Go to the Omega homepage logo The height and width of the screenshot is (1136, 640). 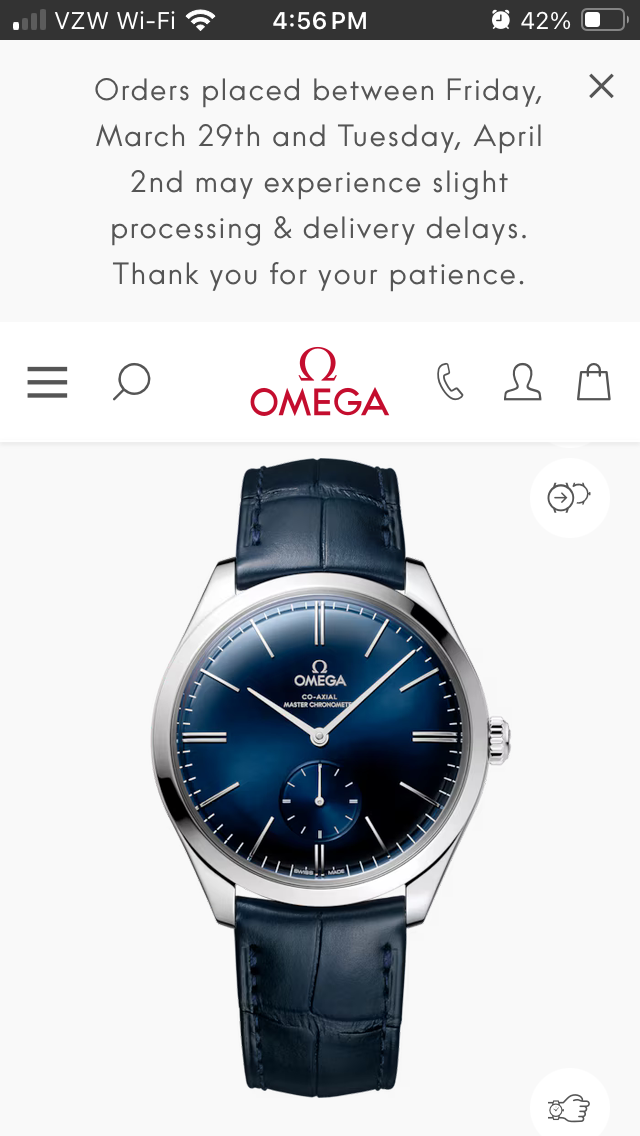[319, 382]
